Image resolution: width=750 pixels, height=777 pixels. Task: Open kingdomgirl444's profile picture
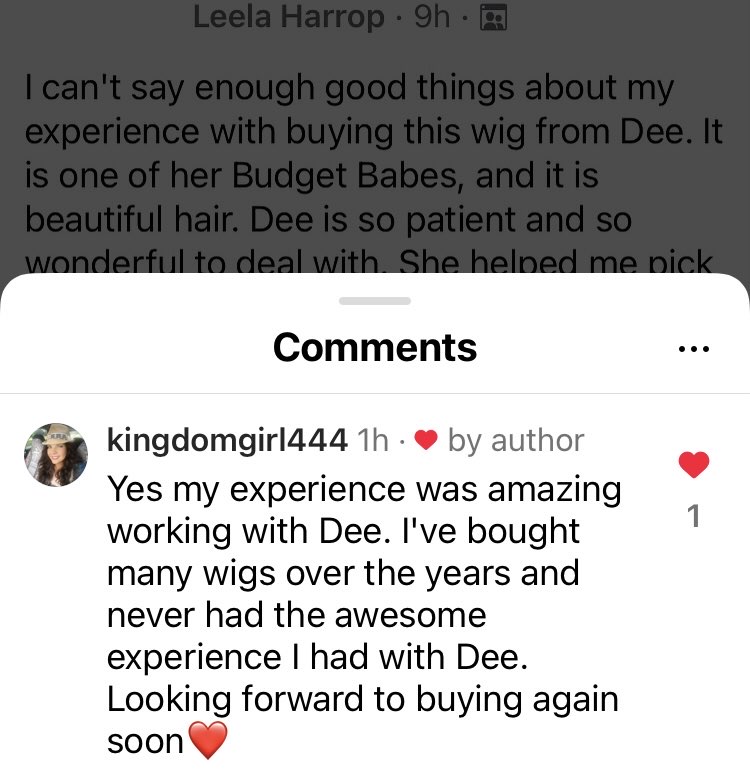coord(55,454)
